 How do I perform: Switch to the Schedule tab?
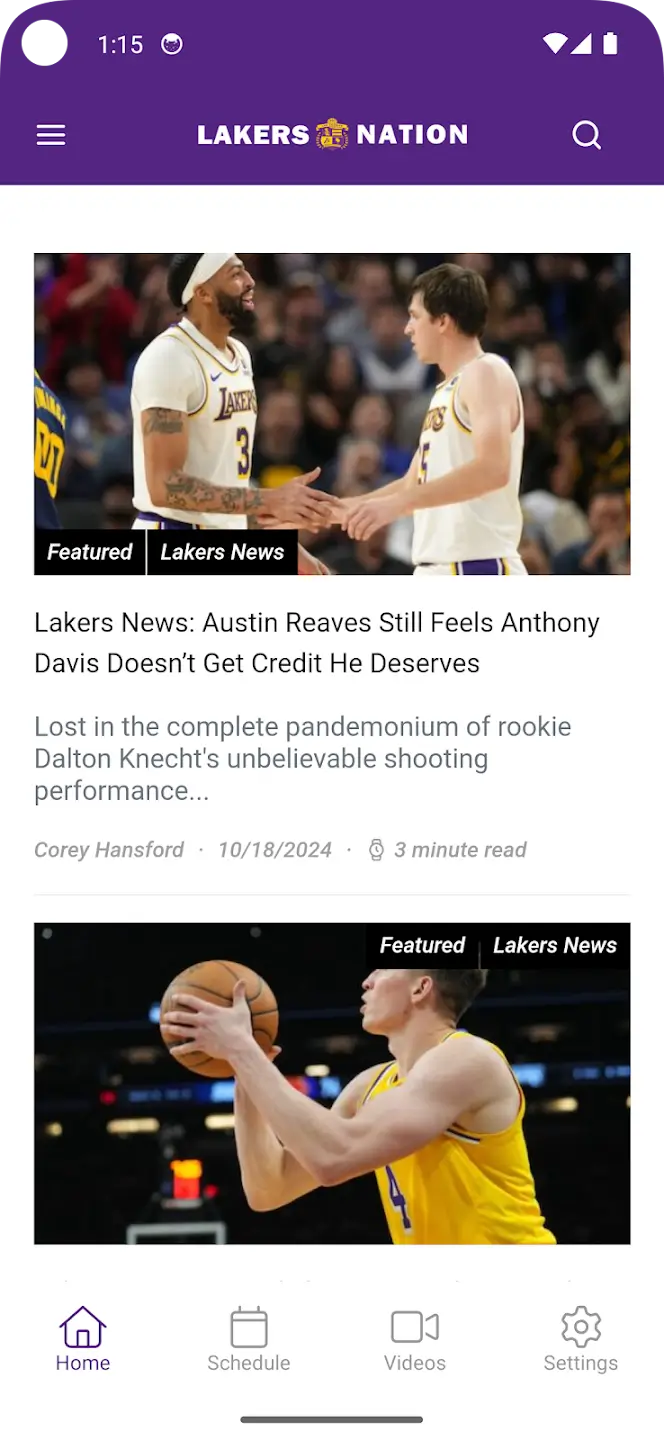coord(249,1339)
